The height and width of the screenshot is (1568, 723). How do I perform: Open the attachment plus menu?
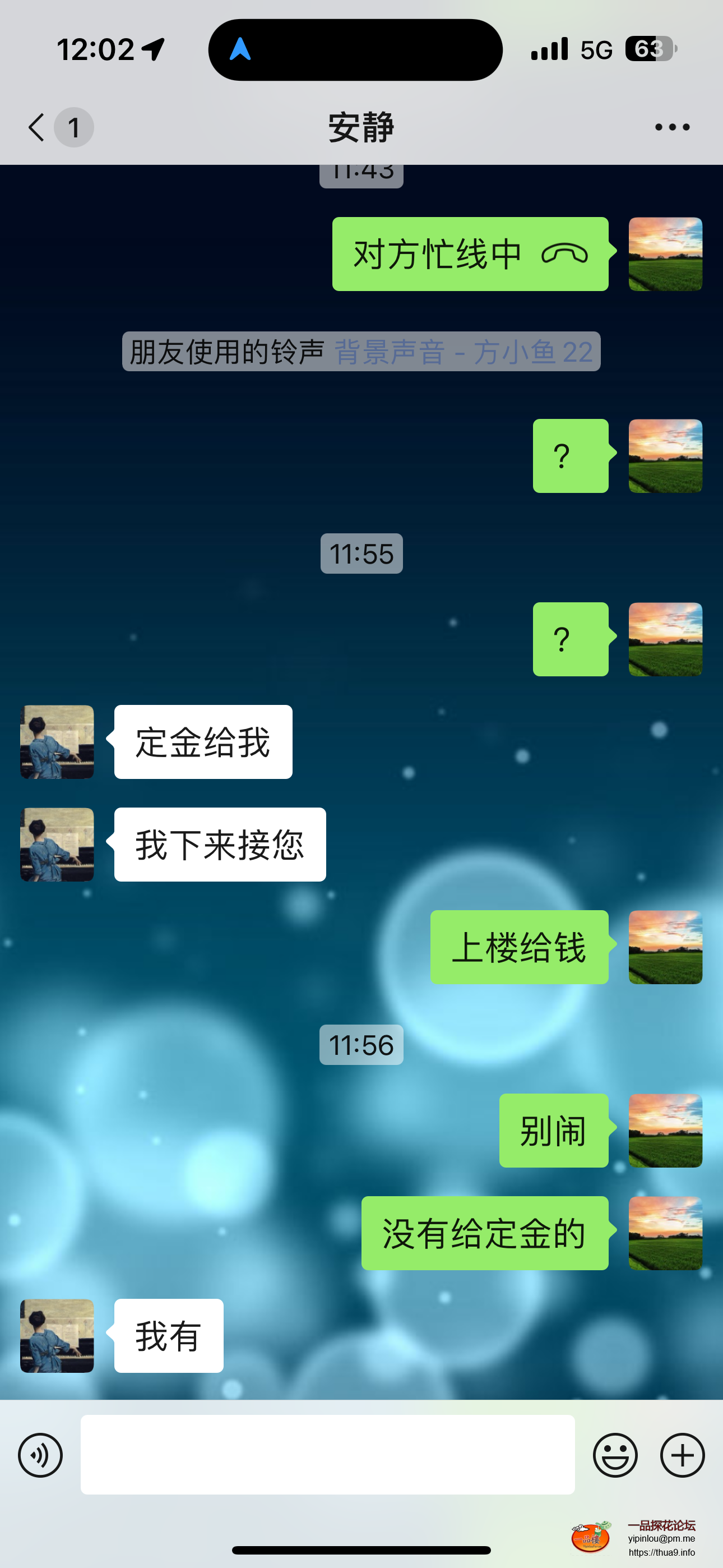pos(681,1455)
